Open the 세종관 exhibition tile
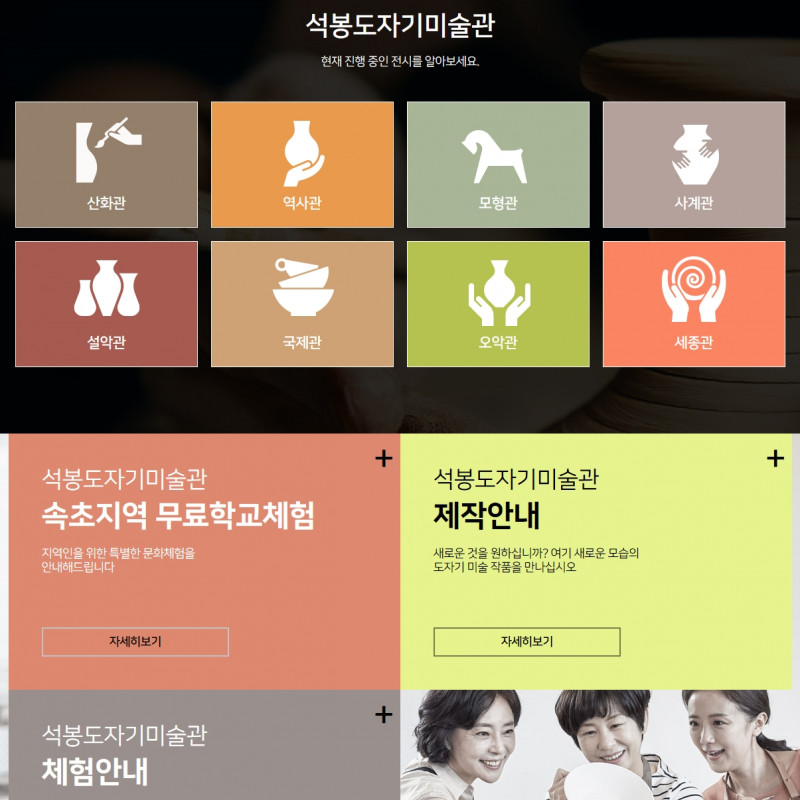Viewport: 800px width, 800px height. point(694,304)
